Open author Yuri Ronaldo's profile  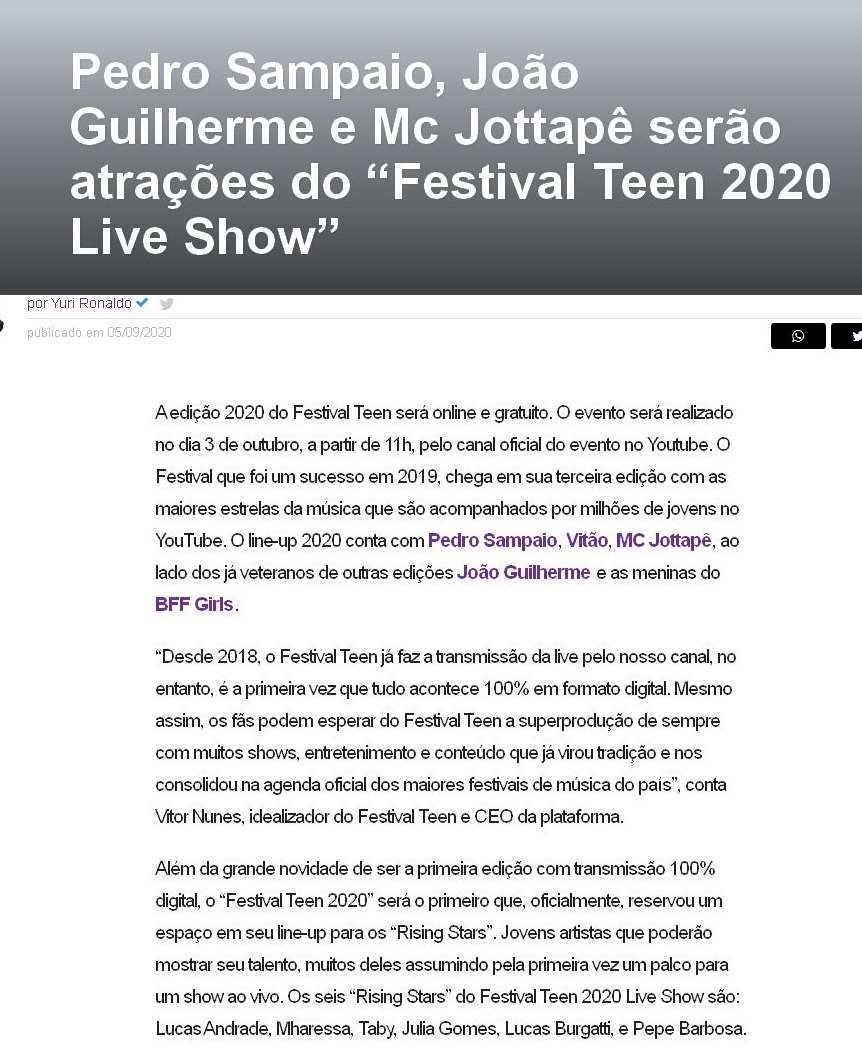click(91, 303)
